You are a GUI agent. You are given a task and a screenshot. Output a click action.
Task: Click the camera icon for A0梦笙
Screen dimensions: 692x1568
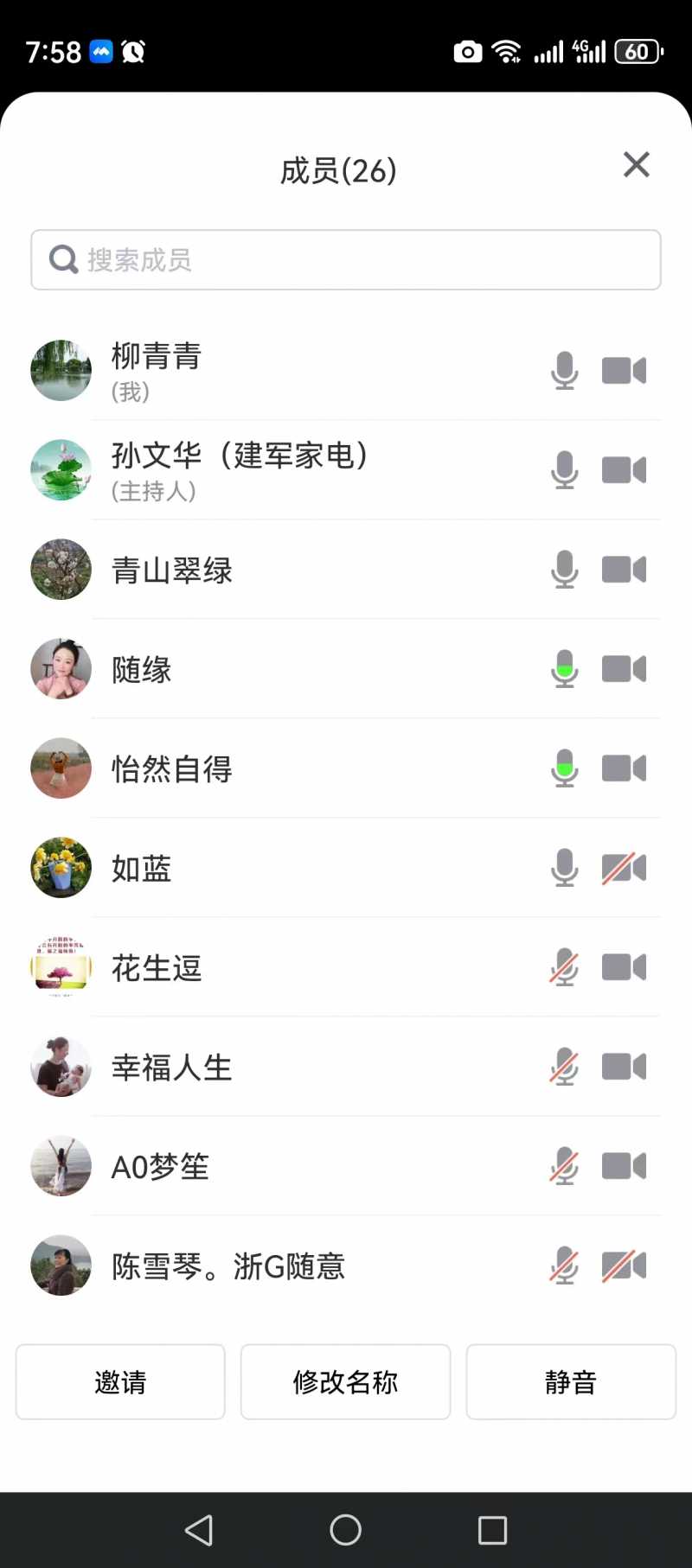[x=624, y=1166]
